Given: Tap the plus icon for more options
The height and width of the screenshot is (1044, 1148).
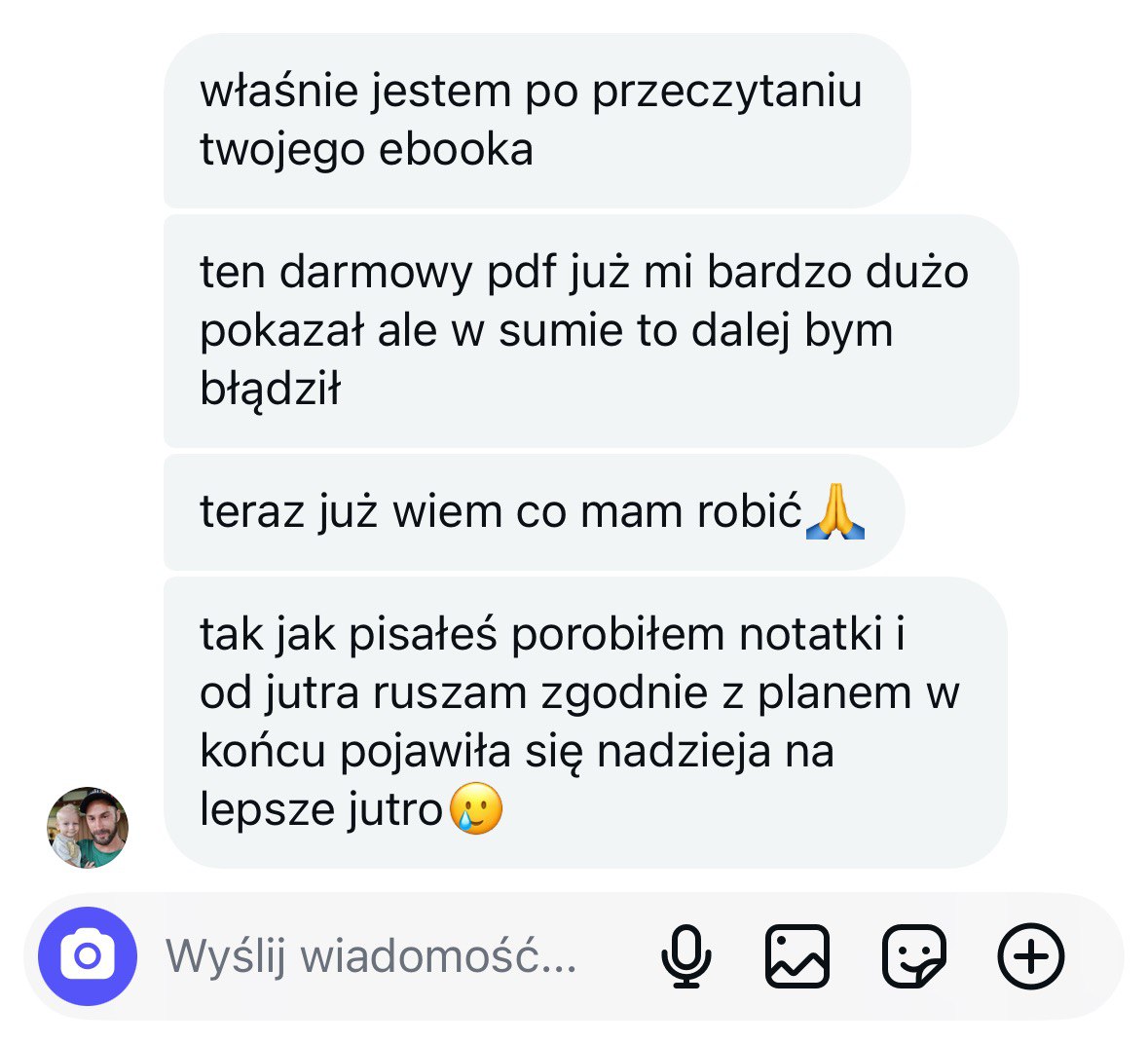Looking at the screenshot, I should (x=1031, y=956).
